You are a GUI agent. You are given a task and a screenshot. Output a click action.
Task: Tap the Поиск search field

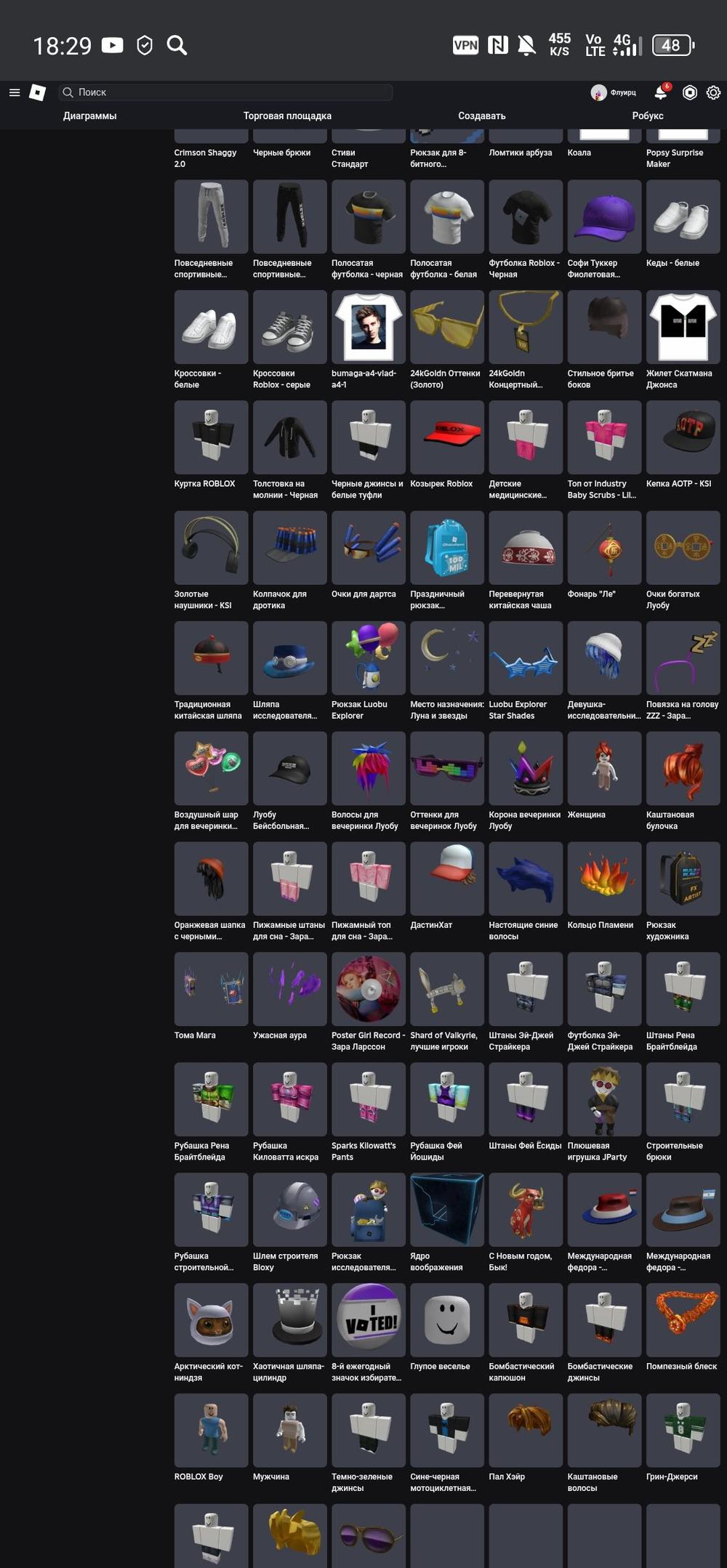click(225, 92)
